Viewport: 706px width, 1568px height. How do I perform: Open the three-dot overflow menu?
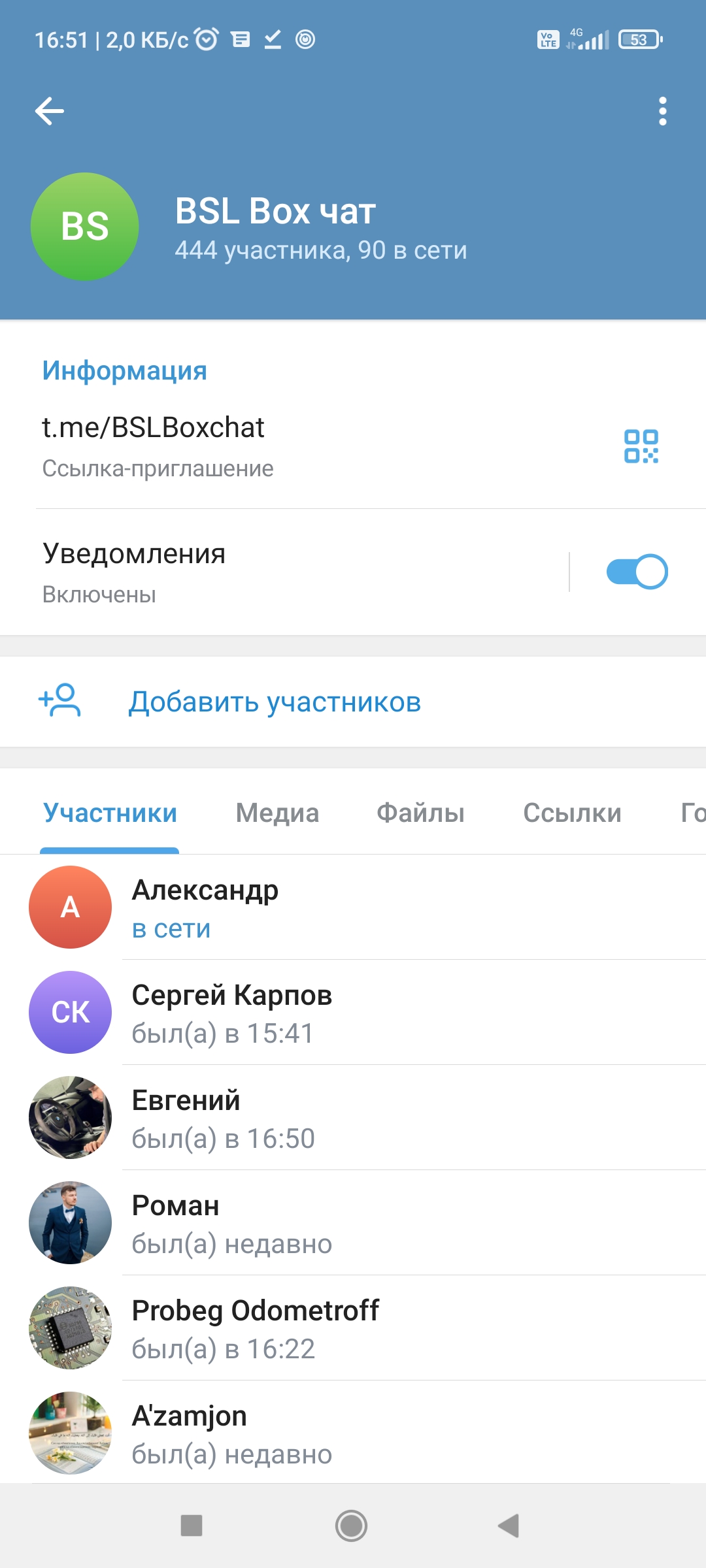[x=662, y=111]
